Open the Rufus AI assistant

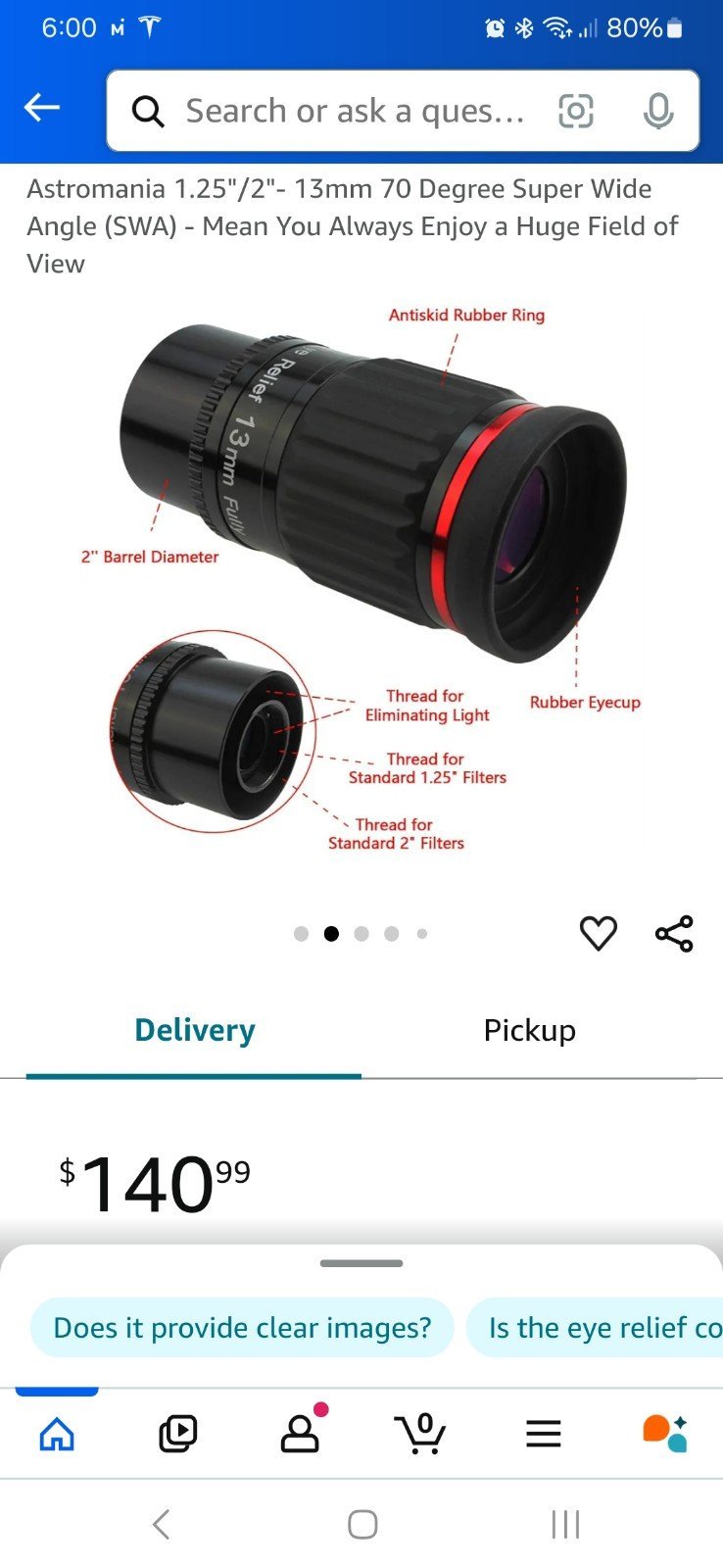click(665, 1433)
